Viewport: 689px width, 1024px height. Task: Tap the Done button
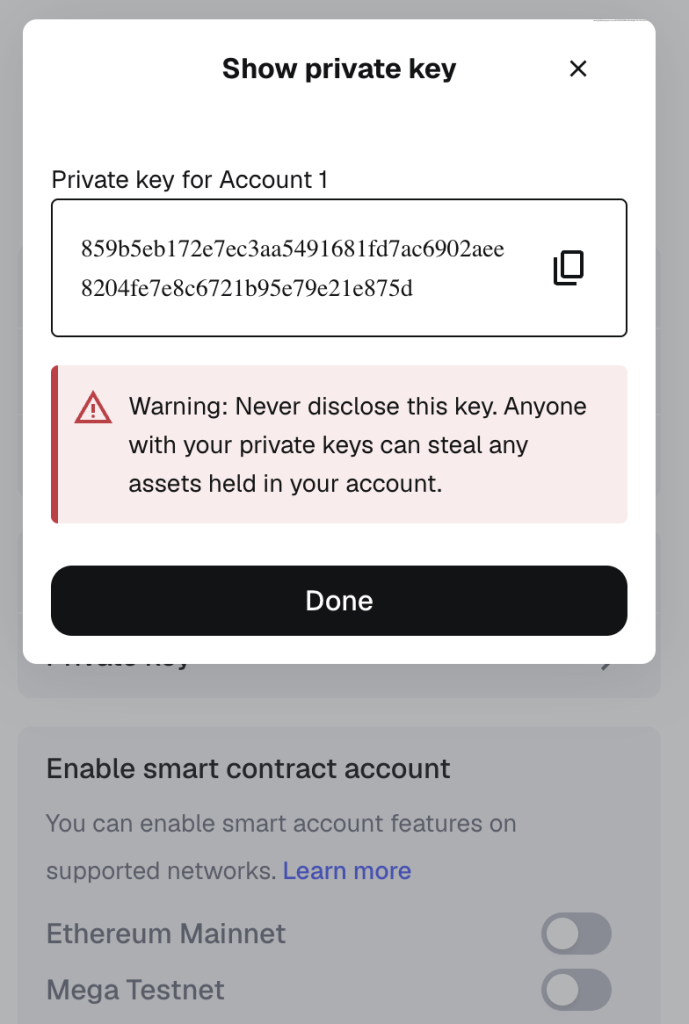tap(339, 601)
